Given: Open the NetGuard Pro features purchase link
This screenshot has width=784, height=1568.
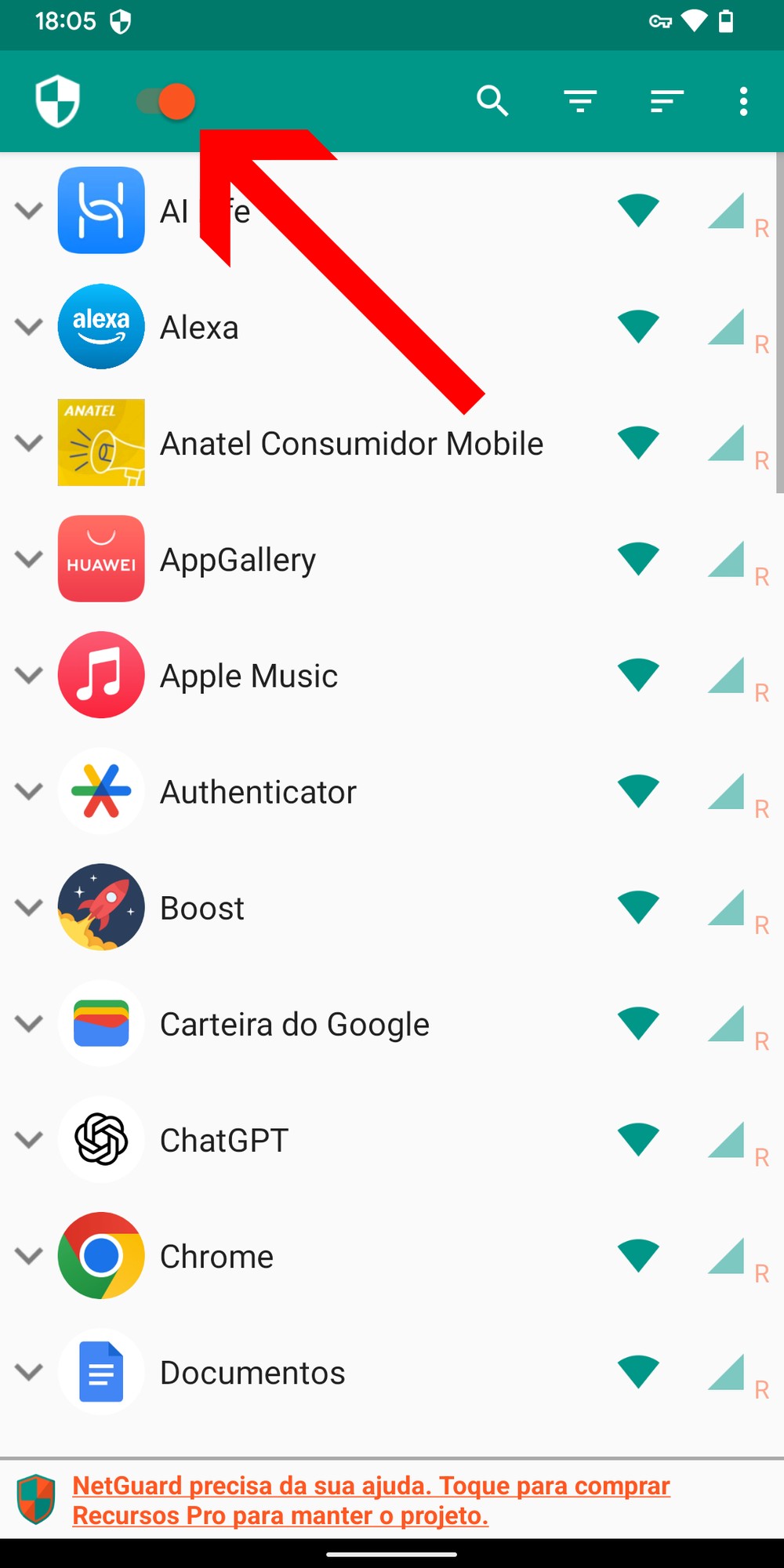Looking at the screenshot, I should pos(371,1500).
